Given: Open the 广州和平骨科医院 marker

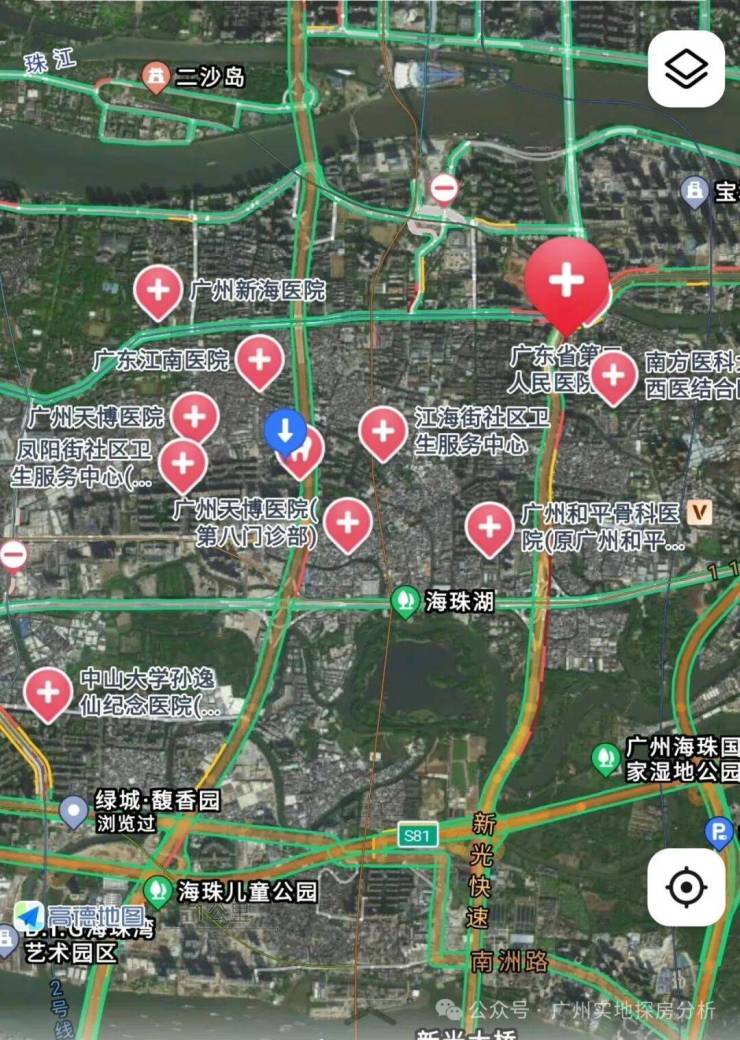Looking at the screenshot, I should tap(490, 527).
